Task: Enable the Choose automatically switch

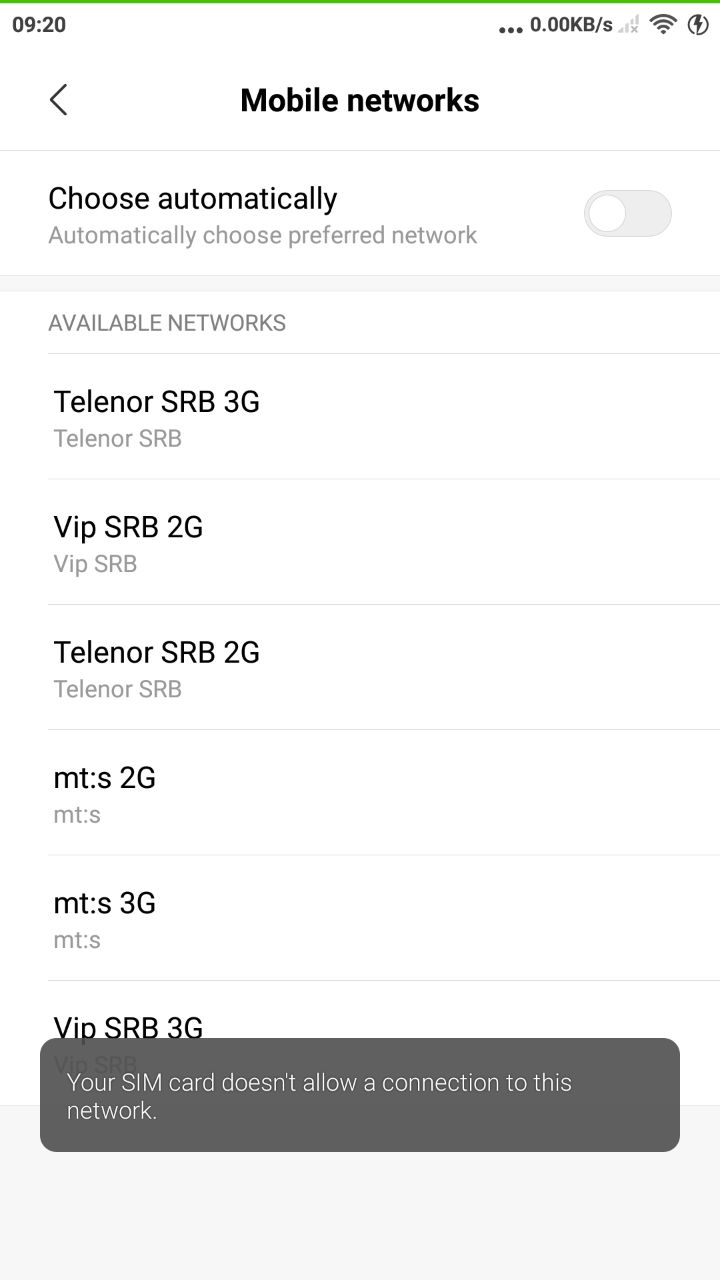Action: tap(627, 213)
